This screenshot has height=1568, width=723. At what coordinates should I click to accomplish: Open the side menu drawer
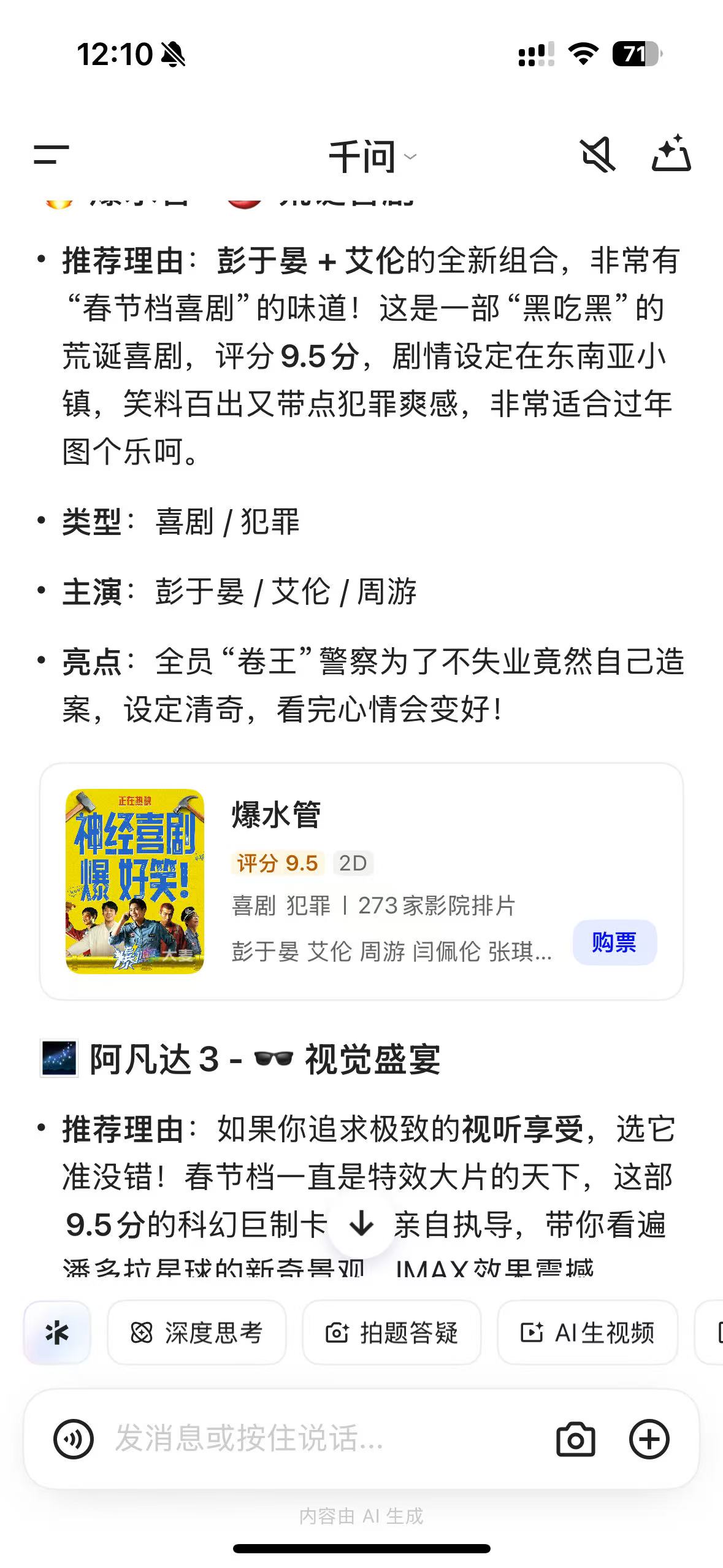tap(52, 155)
